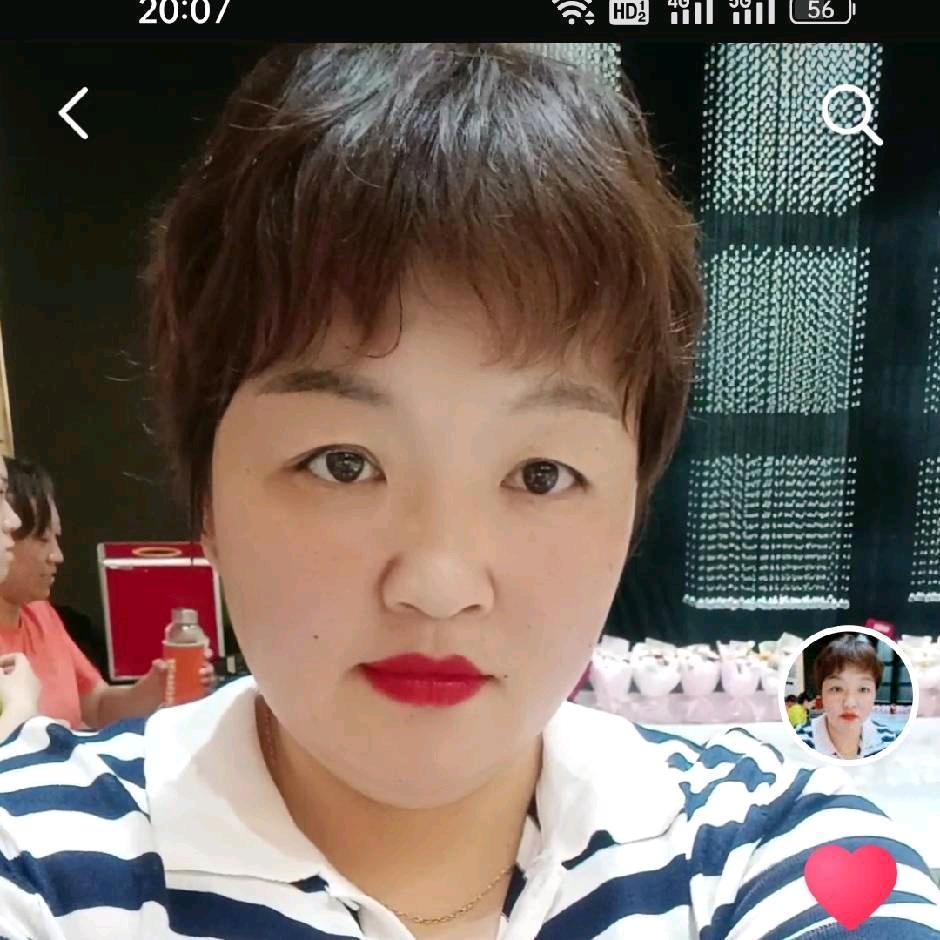Go back using the top-left arrow
This screenshot has height=940, width=940.
click(74, 113)
